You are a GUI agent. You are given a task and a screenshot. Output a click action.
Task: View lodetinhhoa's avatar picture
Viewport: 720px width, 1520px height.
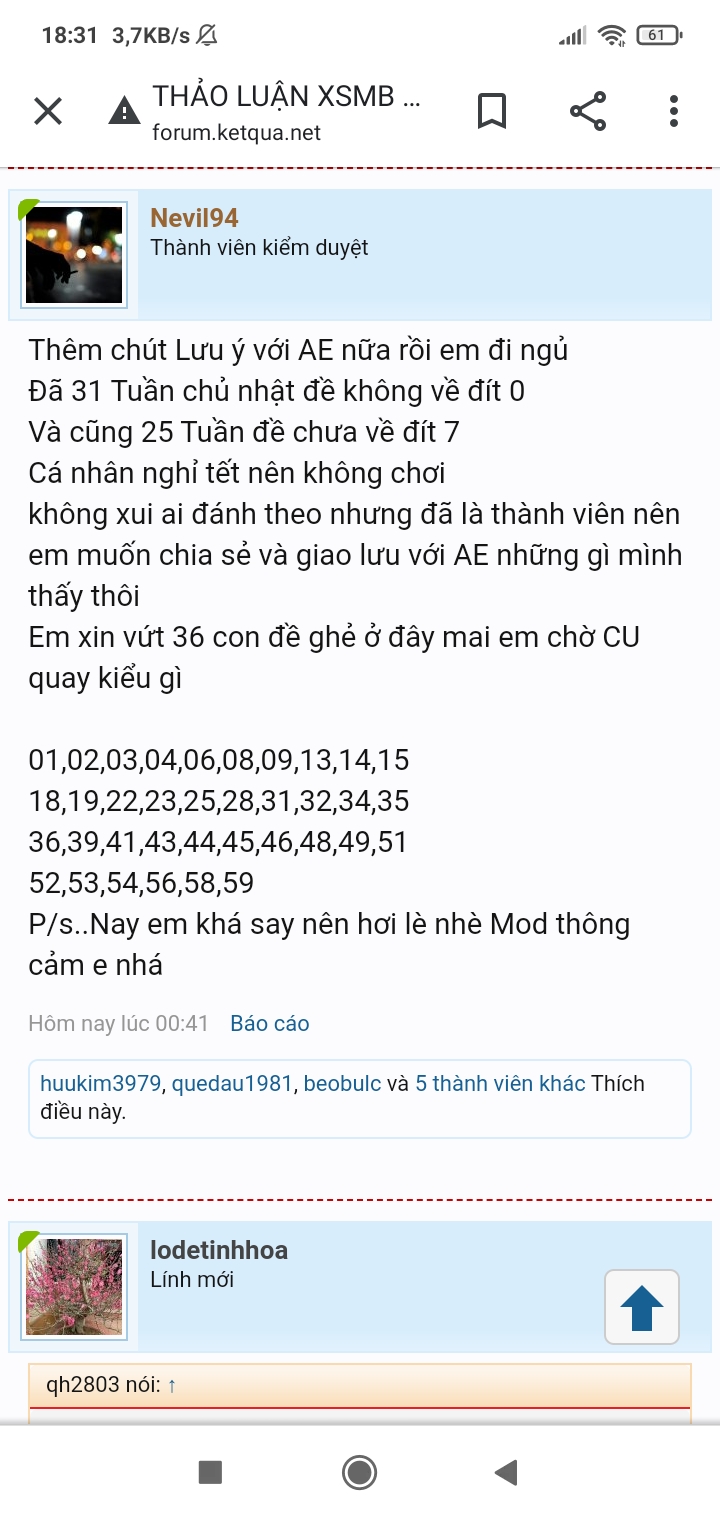(x=74, y=1287)
